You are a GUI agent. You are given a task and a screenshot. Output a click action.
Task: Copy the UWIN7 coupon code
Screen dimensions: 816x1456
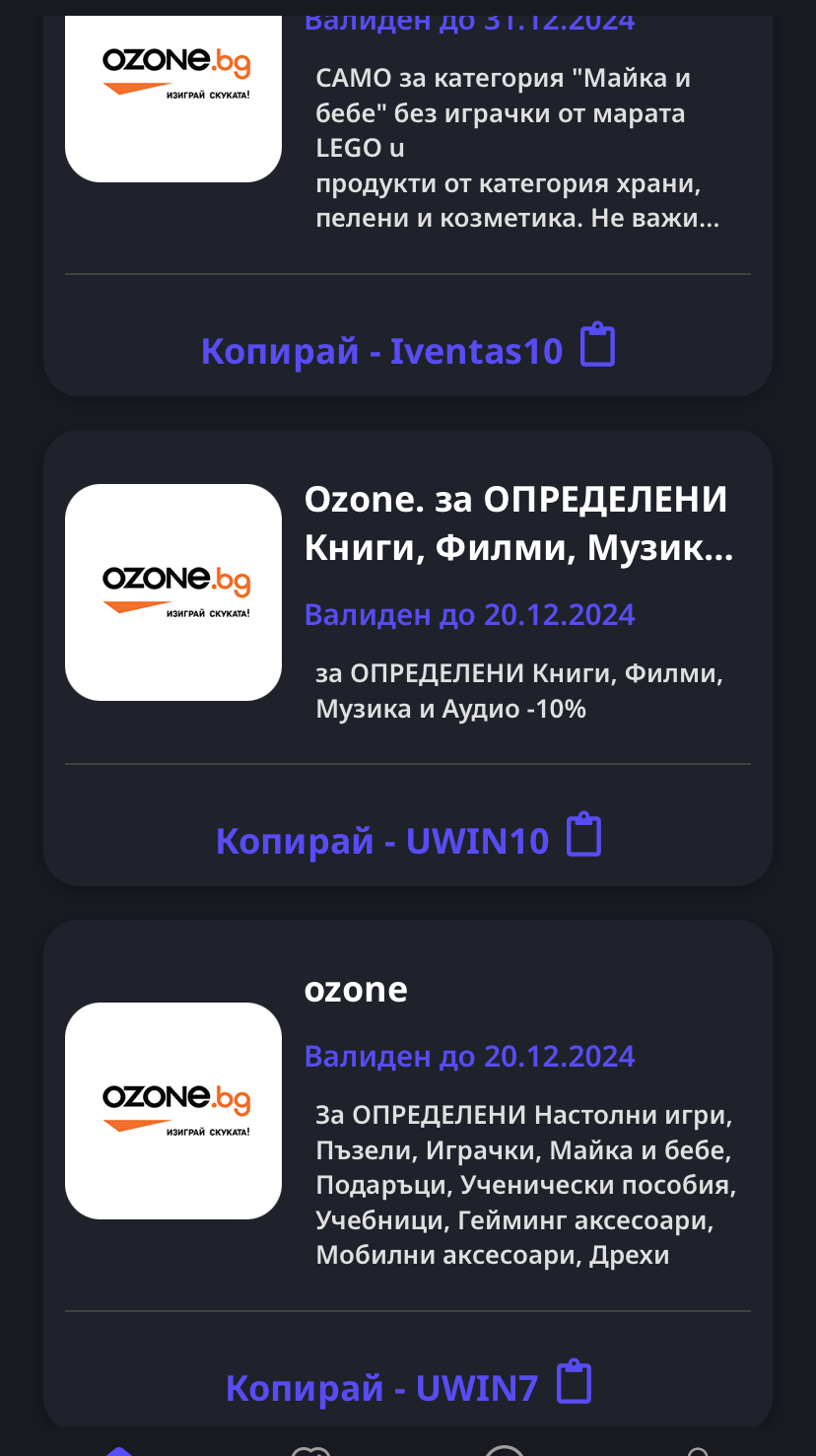pyautogui.click(x=407, y=1386)
